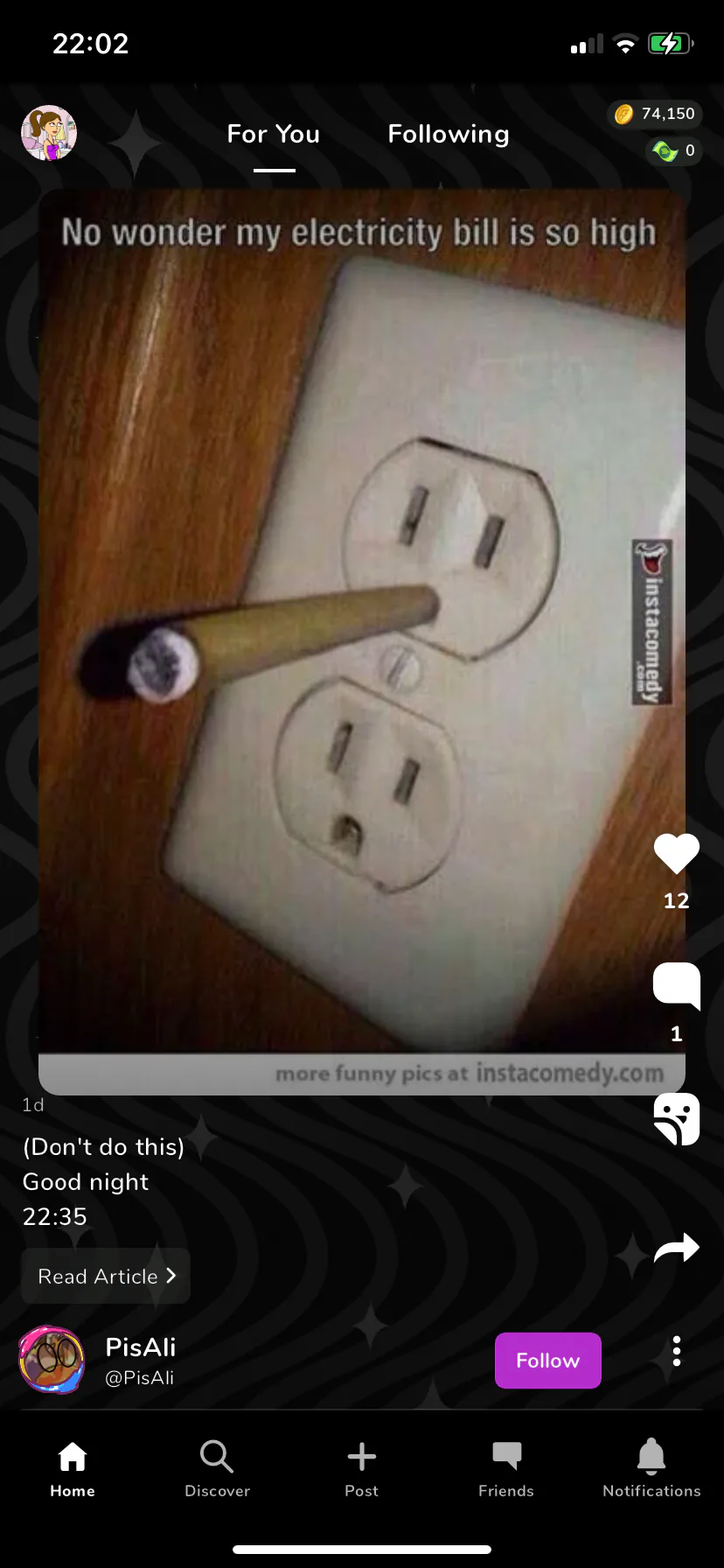The height and width of the screenshot is (1568, 724).
Task: Open the Read Article link
Action: coord(106,1276)
